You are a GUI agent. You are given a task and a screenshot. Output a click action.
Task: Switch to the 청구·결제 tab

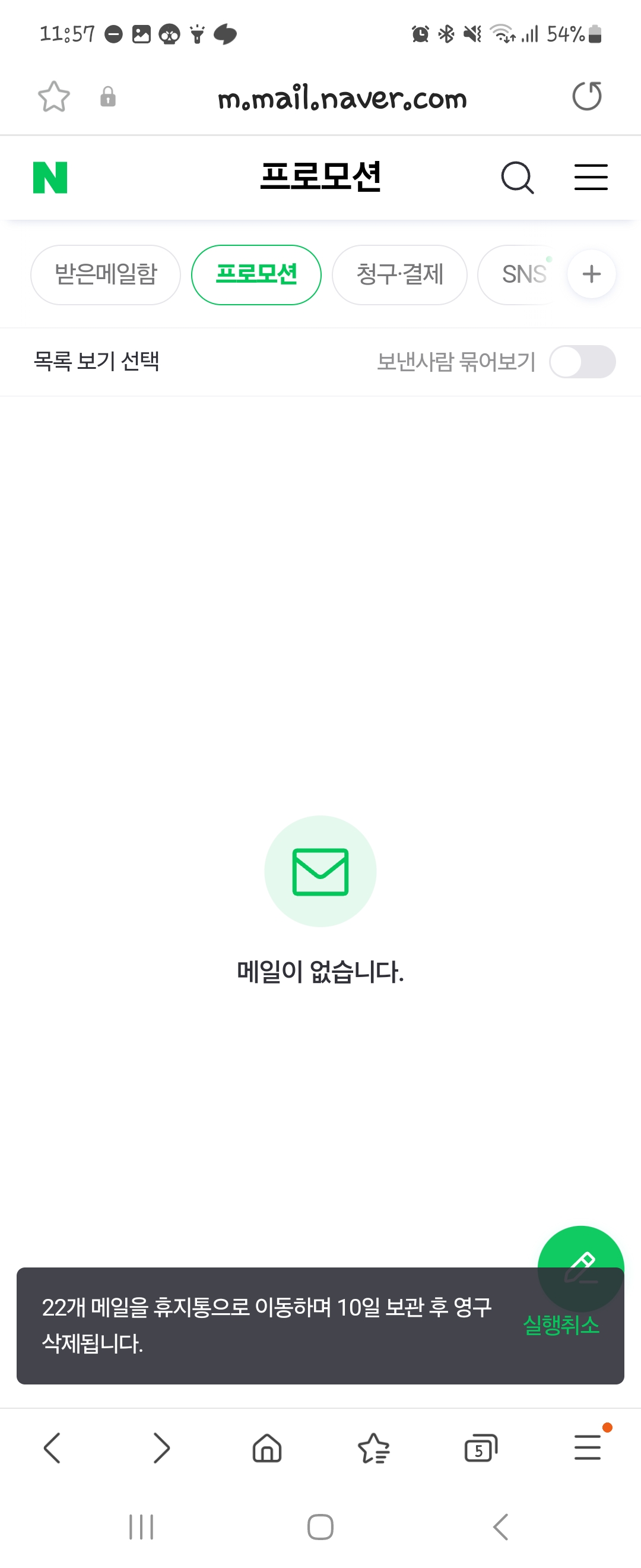[x=399, y=274]
